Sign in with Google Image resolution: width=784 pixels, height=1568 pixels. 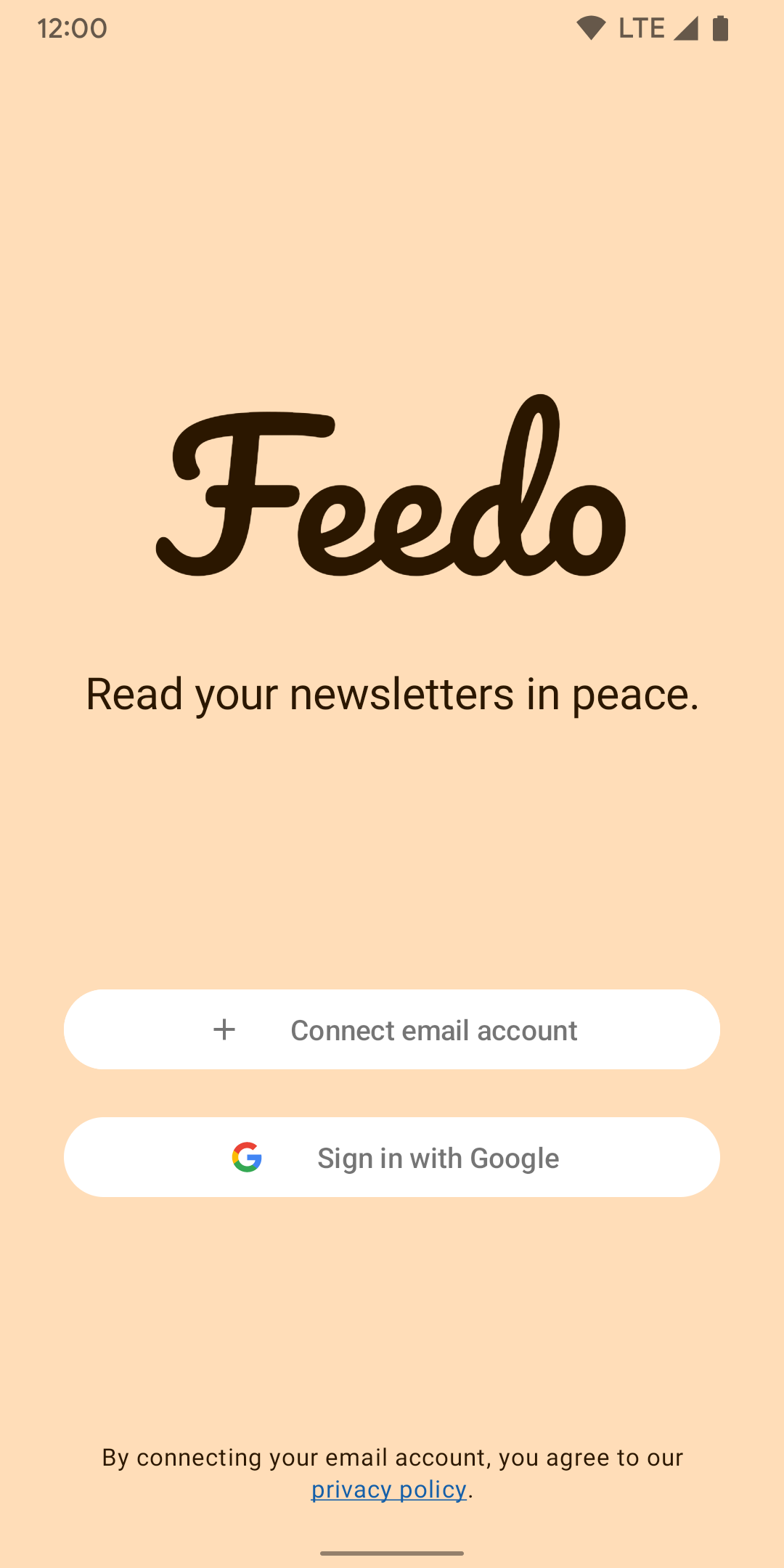[392, 1157]
